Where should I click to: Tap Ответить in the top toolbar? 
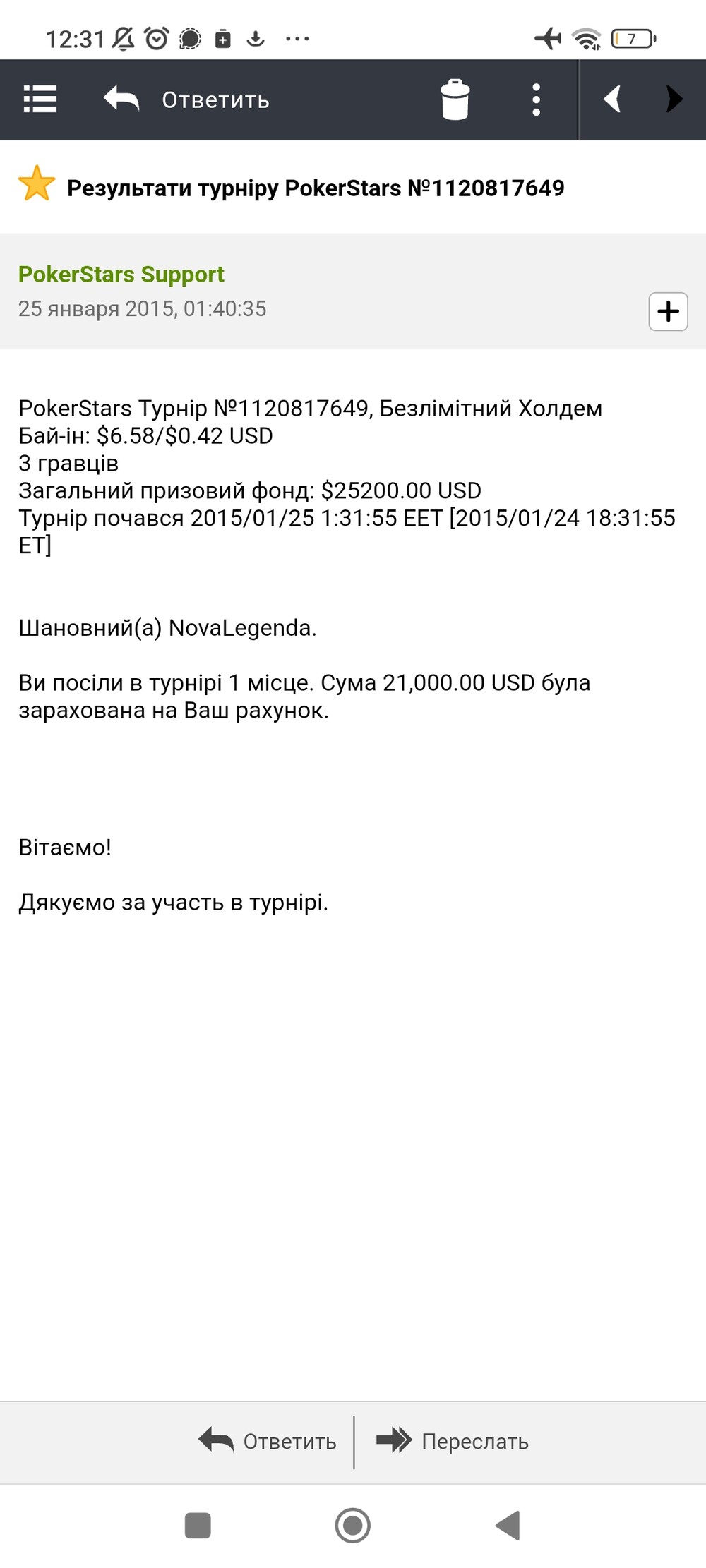tap(186, 99)
